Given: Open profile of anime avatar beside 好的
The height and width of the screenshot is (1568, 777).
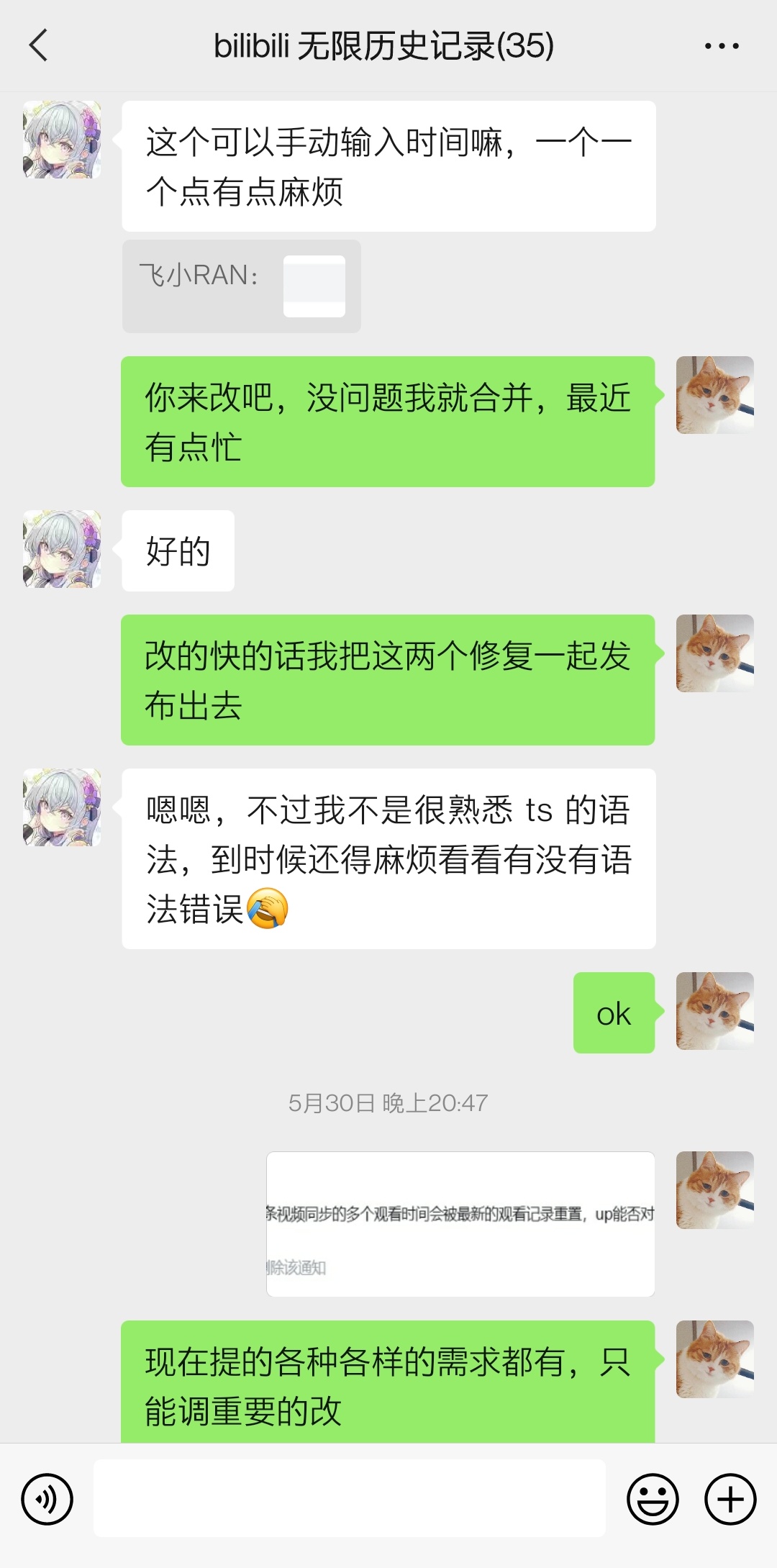Looking at the screenshot, I should coord(62,550).
